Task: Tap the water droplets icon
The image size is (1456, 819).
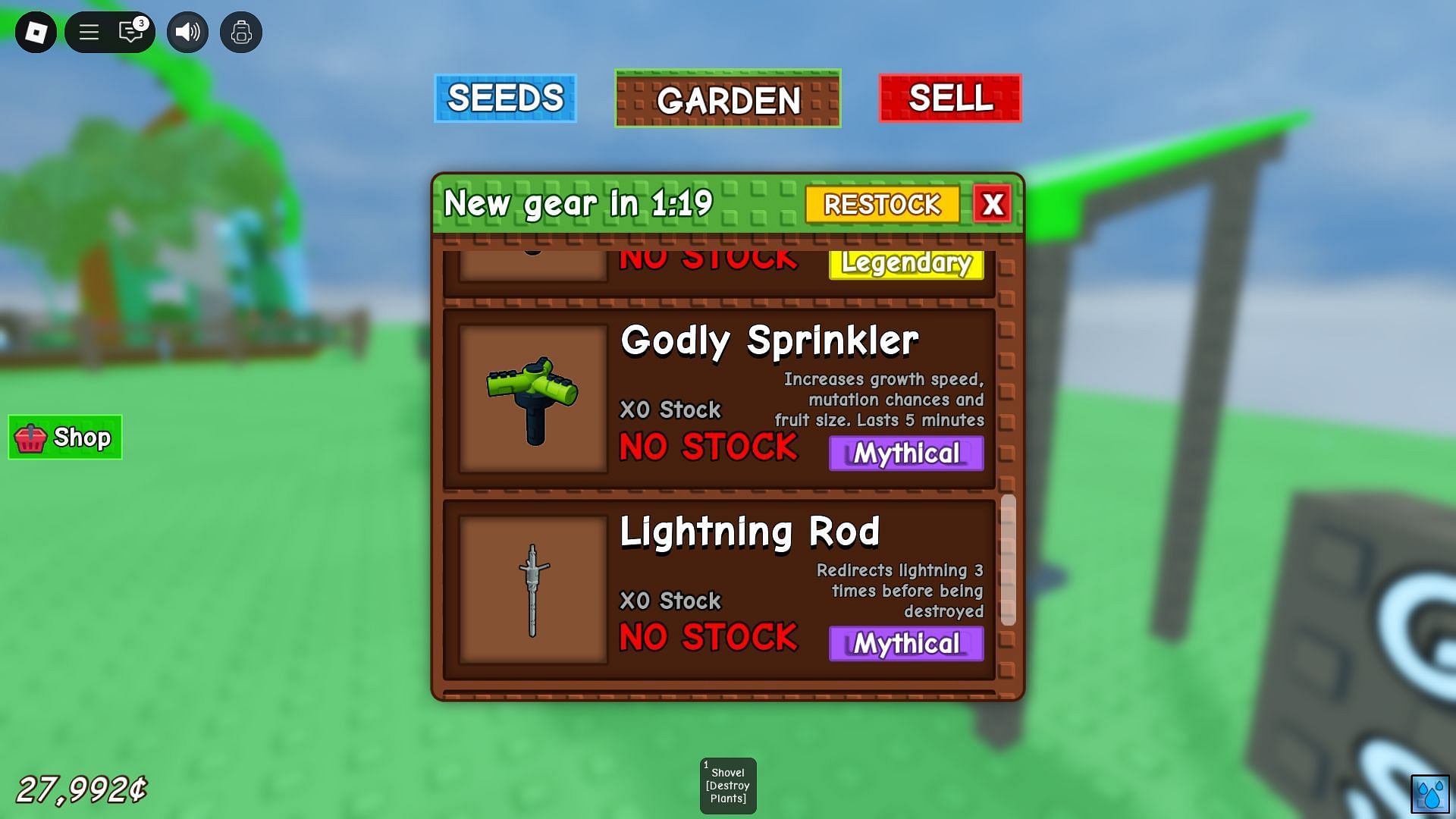Action: (x=1429, y=794)
